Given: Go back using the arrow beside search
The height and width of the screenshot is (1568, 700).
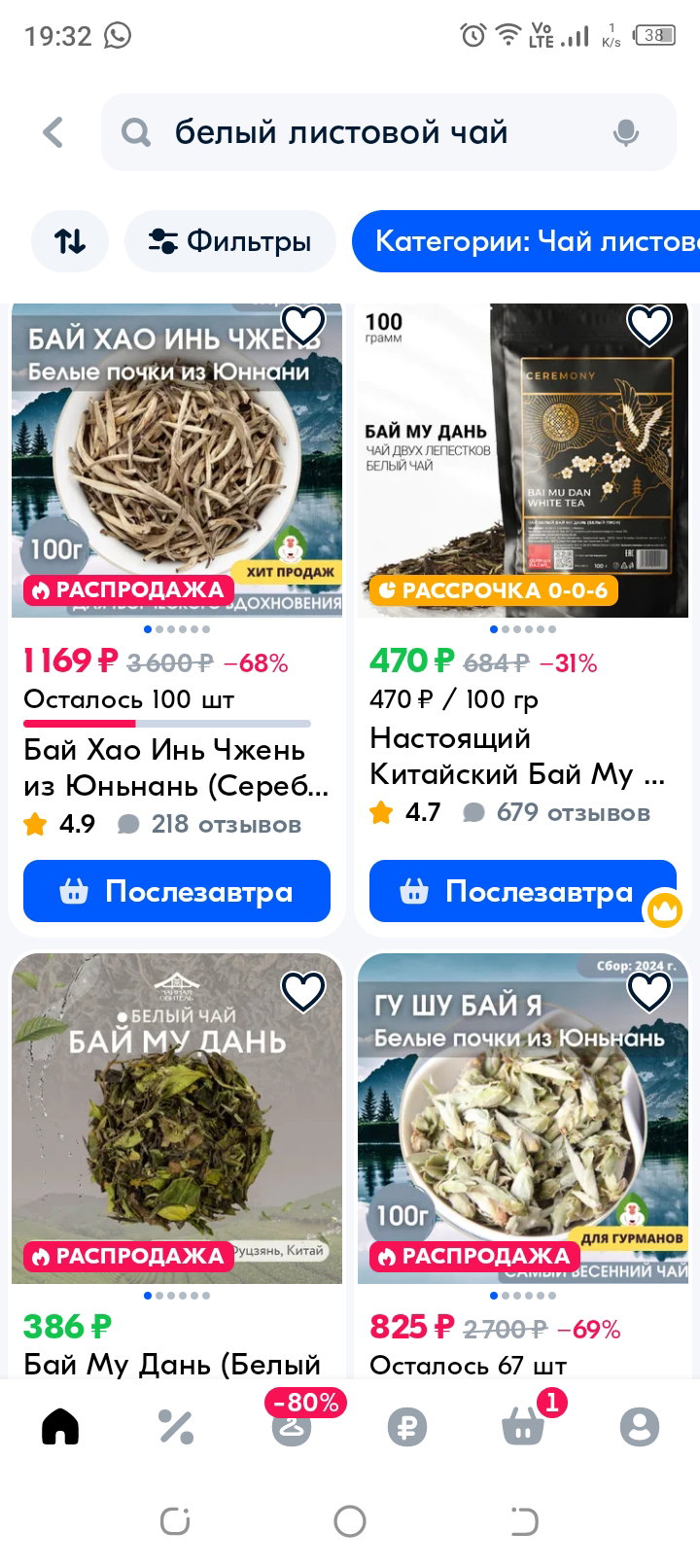Looking at the screenshot, I should point(53,132).
